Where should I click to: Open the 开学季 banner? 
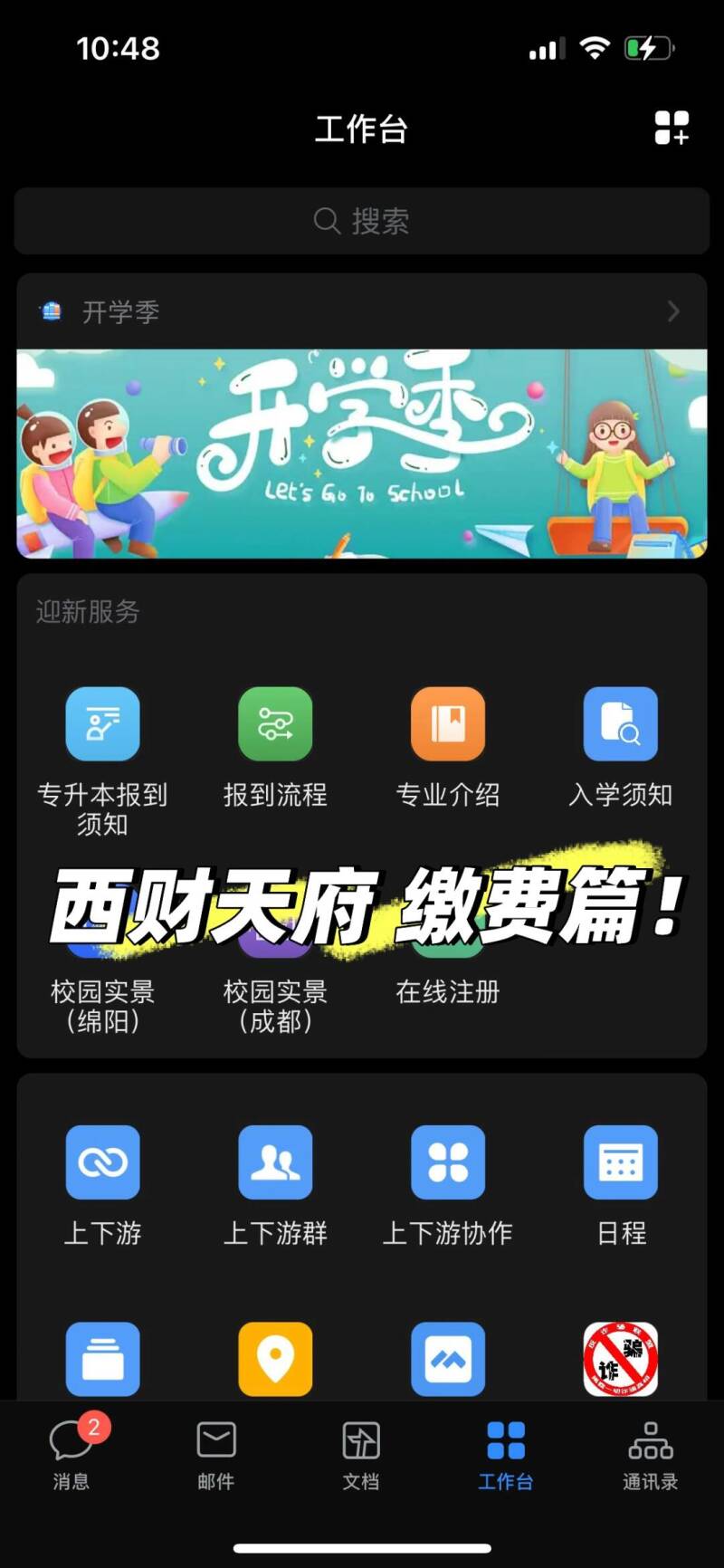click(x=362, y=453)
